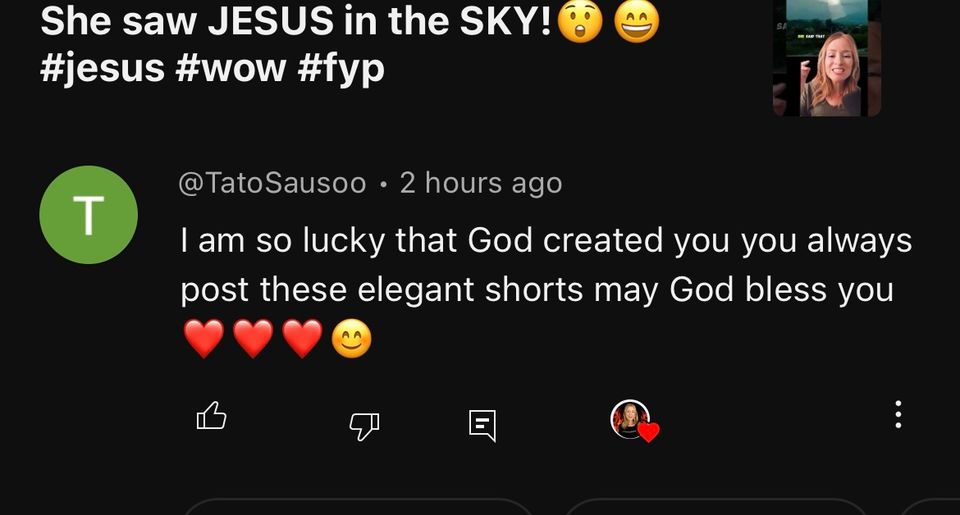Open TatoSausoo's profile avatar

click(88, 215)
